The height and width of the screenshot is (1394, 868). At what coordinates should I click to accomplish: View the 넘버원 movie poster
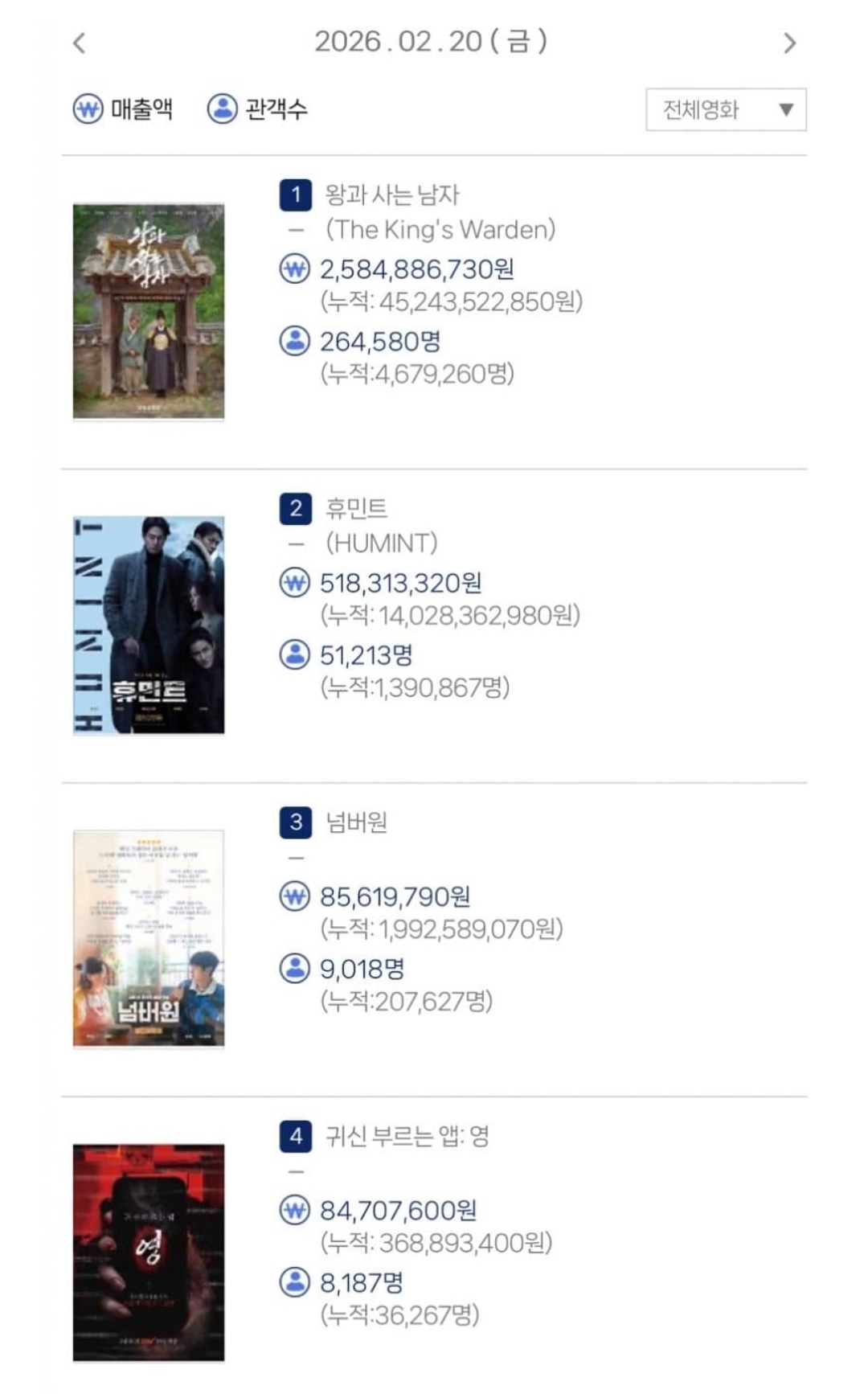pos(149,938)
